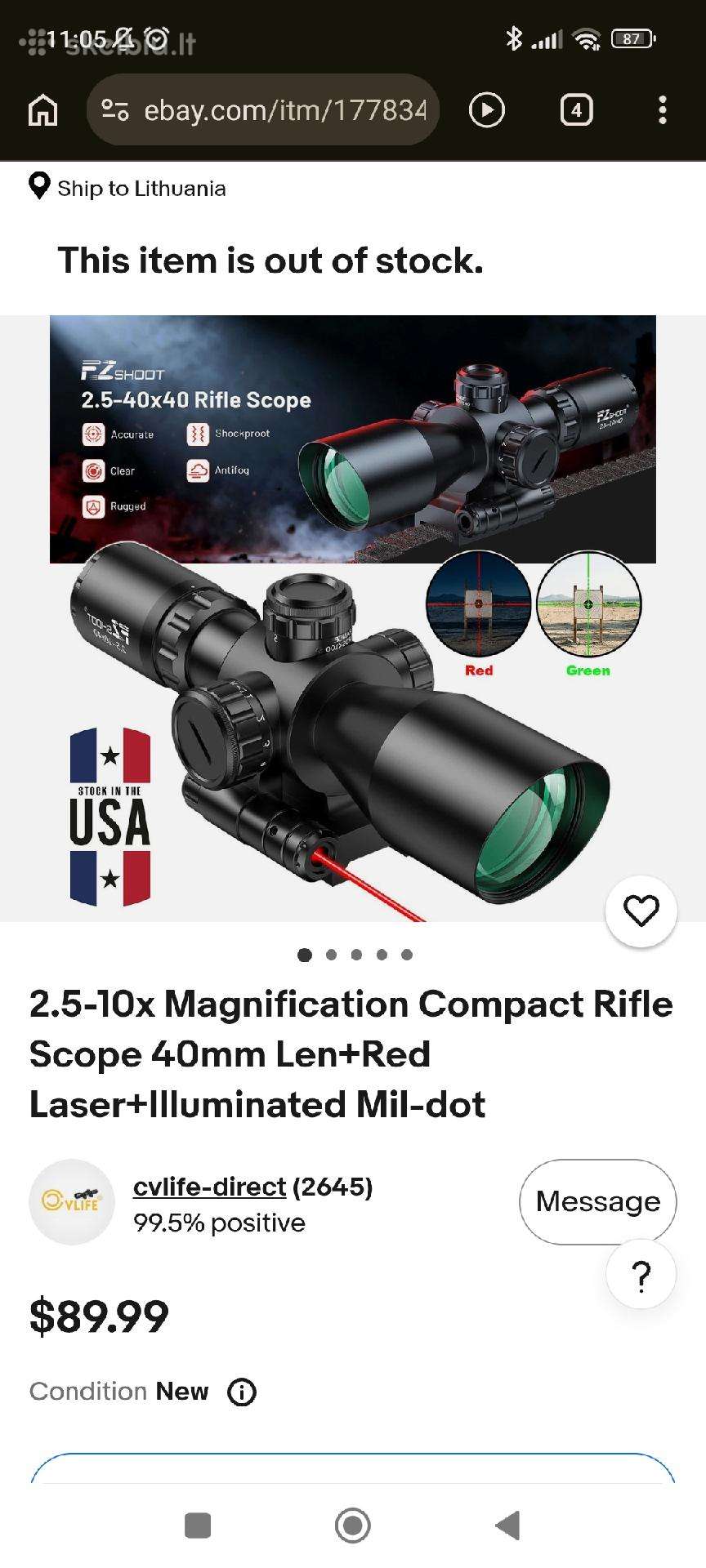Show condition info details
This screenshot has height=1568, width=706.
point(241,1392)
